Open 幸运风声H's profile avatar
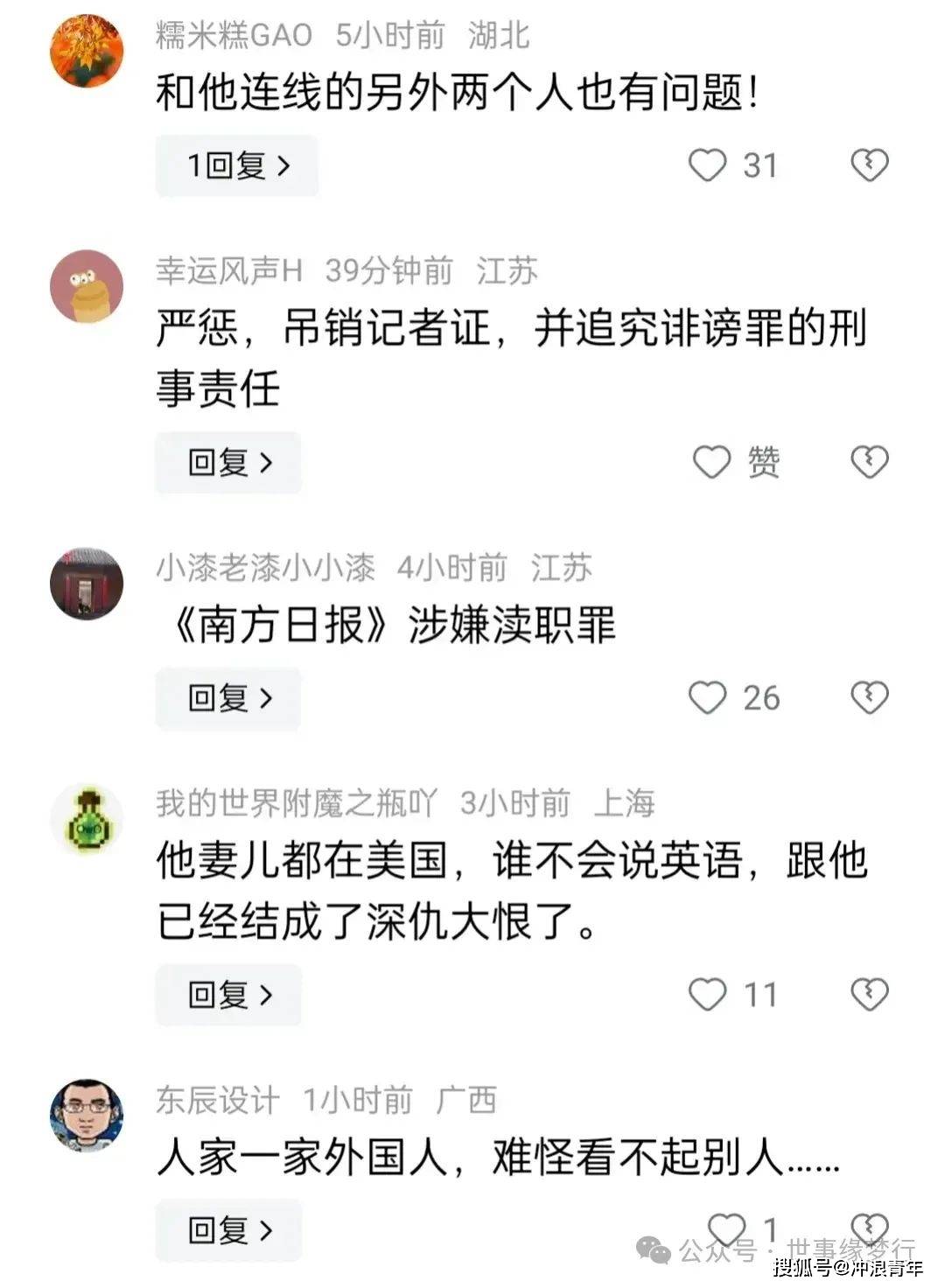This screenshot has width=945, height=1288. click(x=86, y=287)
